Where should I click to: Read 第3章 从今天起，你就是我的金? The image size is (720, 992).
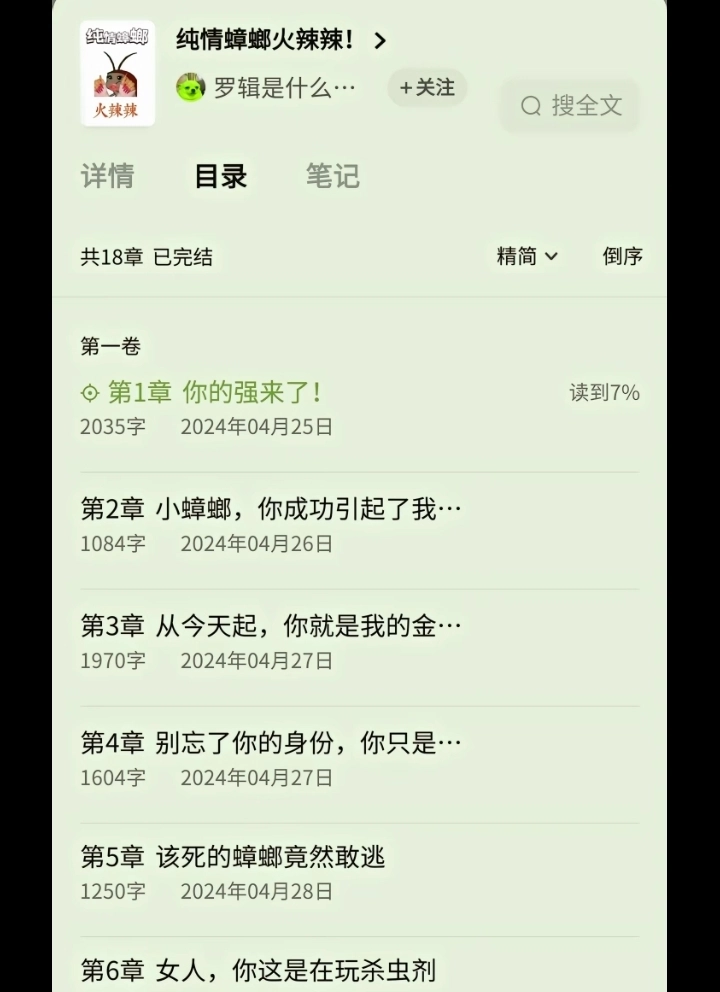click(x=270, y=626)
